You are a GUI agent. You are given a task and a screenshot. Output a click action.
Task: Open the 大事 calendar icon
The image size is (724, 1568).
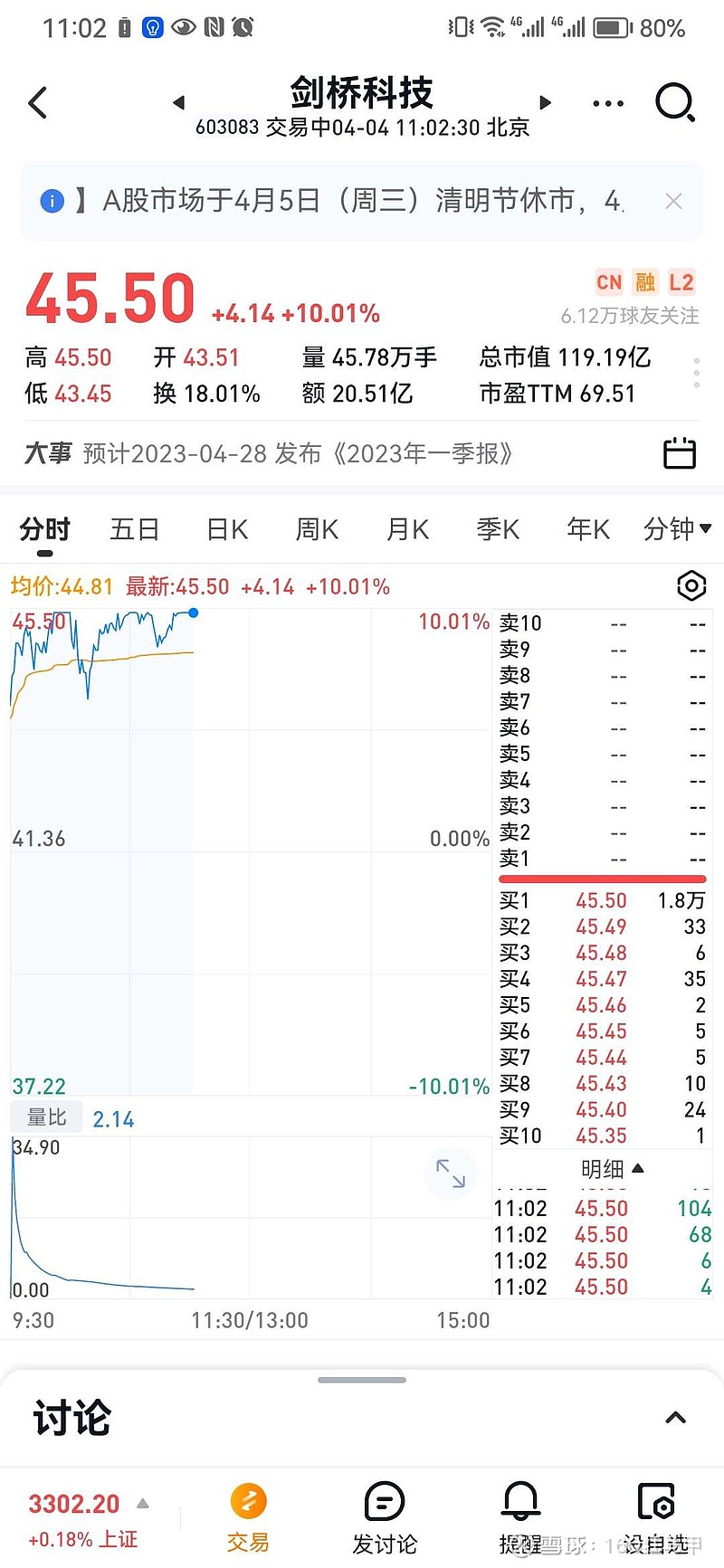[x=680, y=452]
